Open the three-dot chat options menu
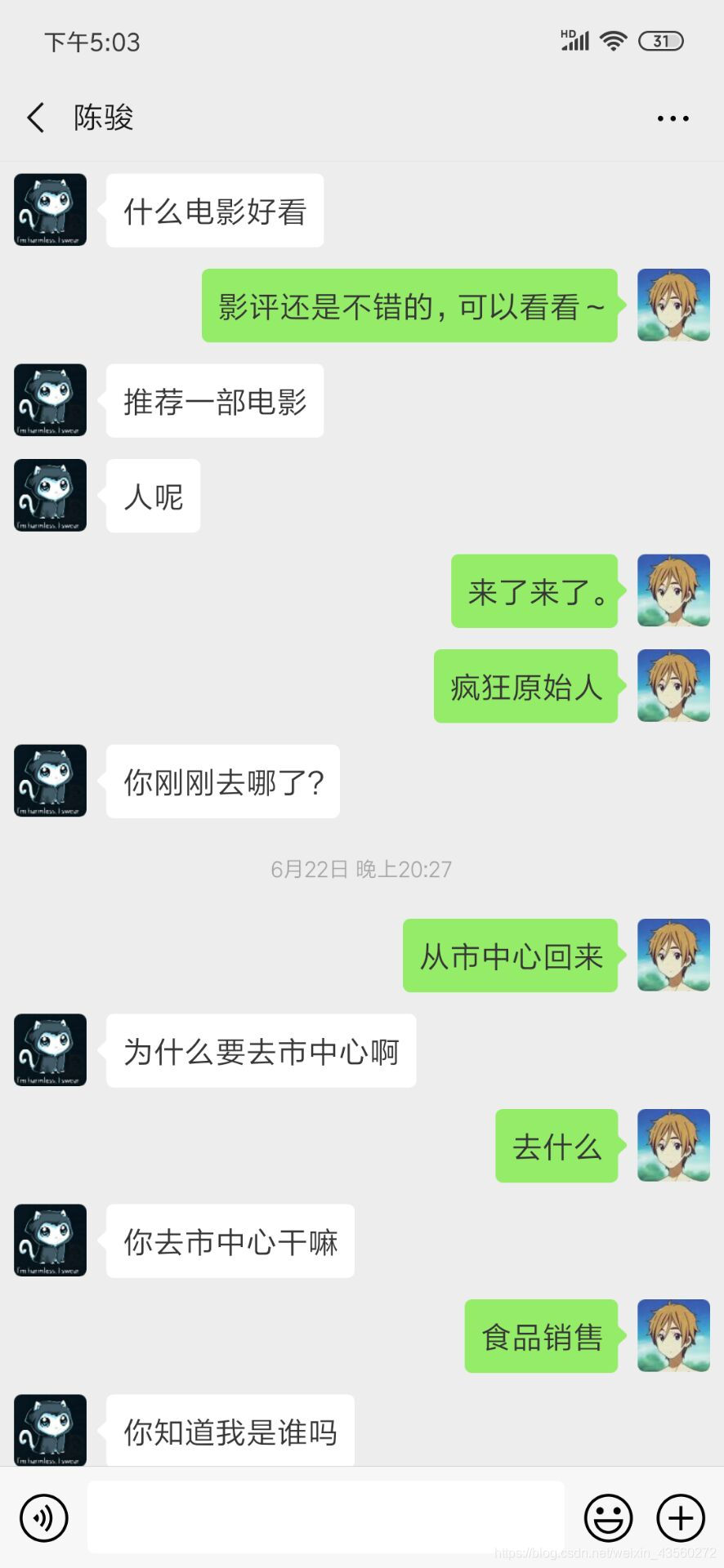The width and height of the screenshot is (724, 1568). [673, 118]
